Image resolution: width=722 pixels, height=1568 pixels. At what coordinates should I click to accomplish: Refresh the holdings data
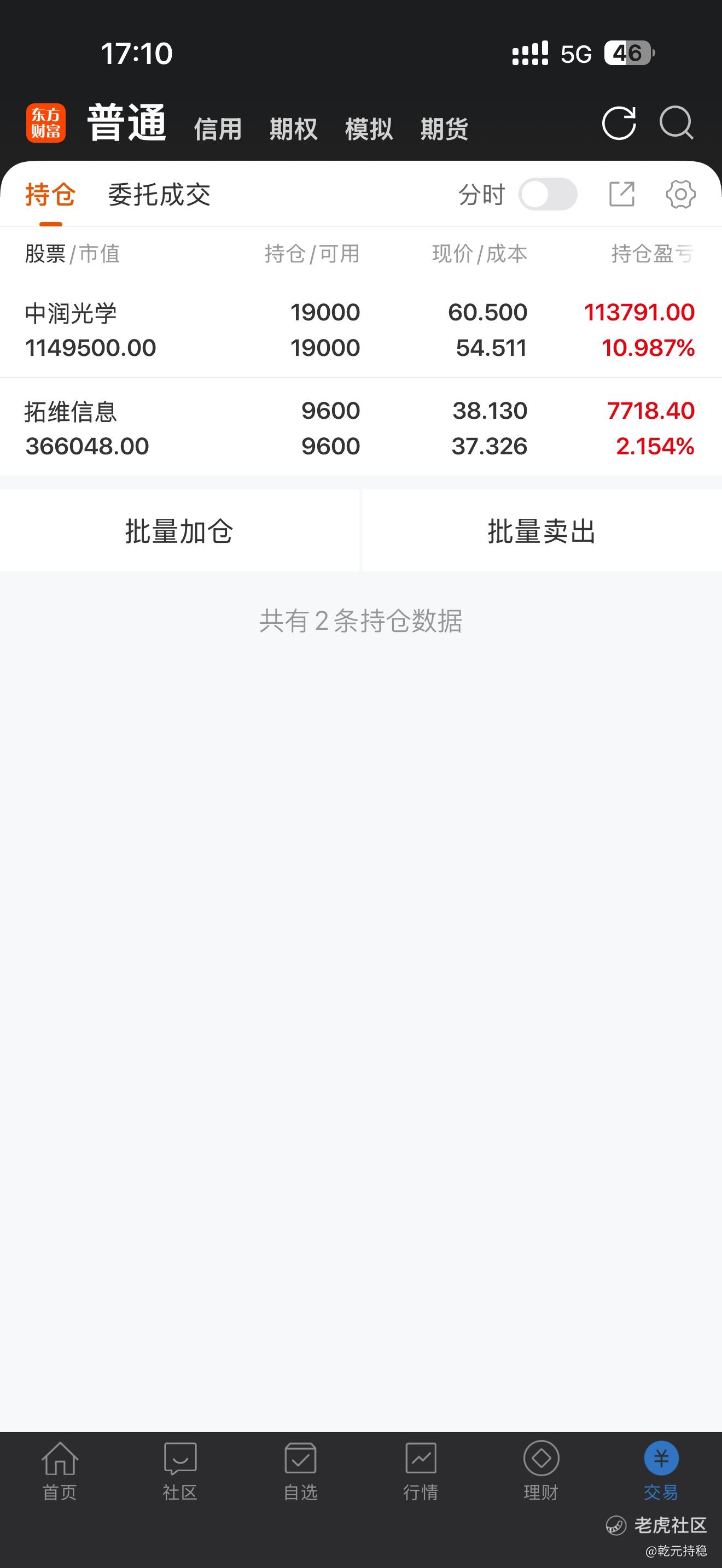point(619,123)
